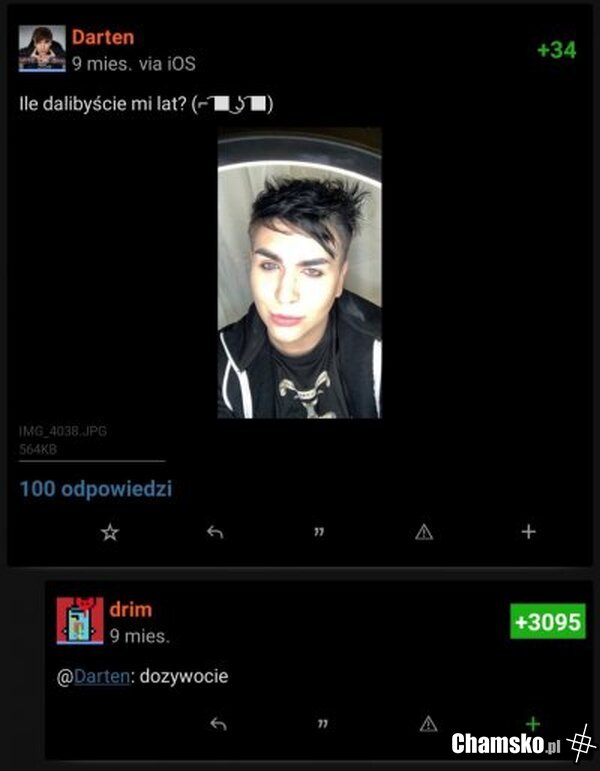
Task: Quote drim's comment
Action: coord(323,723)
